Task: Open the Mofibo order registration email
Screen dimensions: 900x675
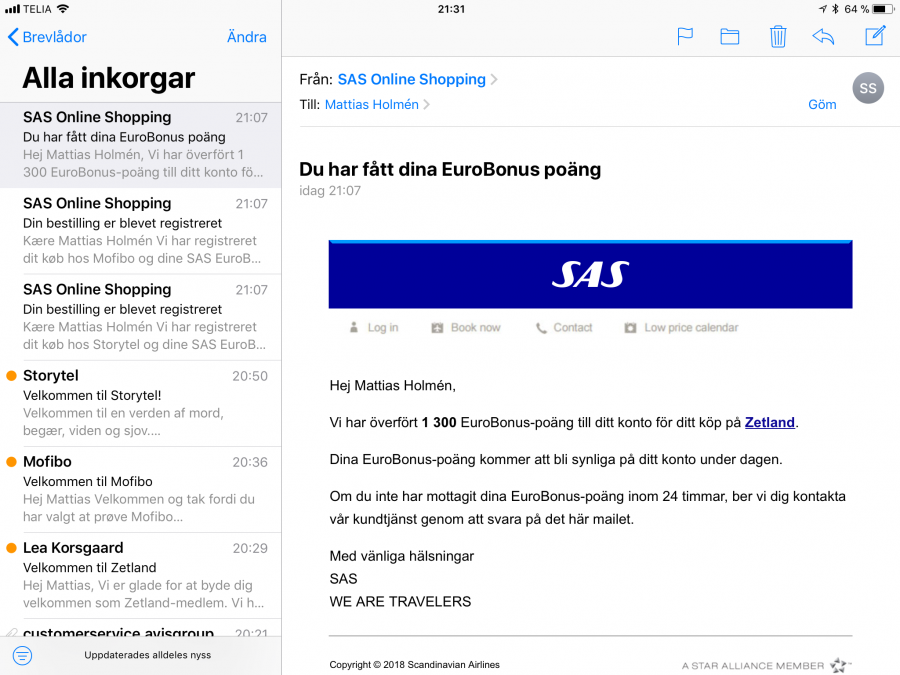Action: (141, 231)
